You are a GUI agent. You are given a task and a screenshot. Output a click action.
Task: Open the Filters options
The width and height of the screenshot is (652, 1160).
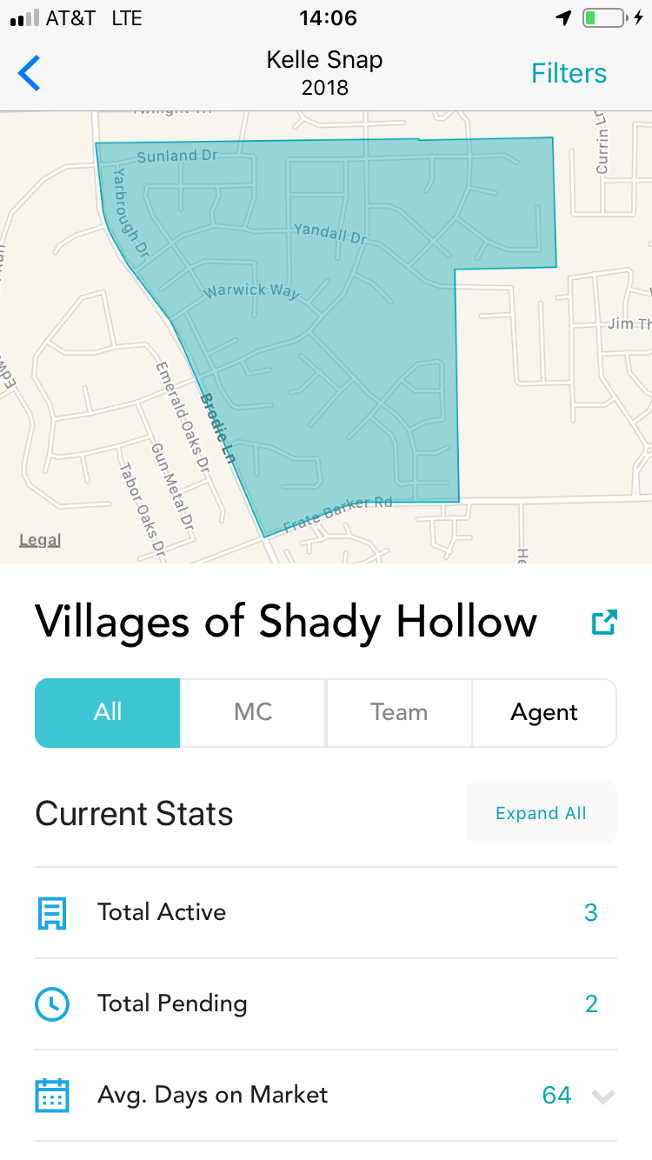(568, 74)
